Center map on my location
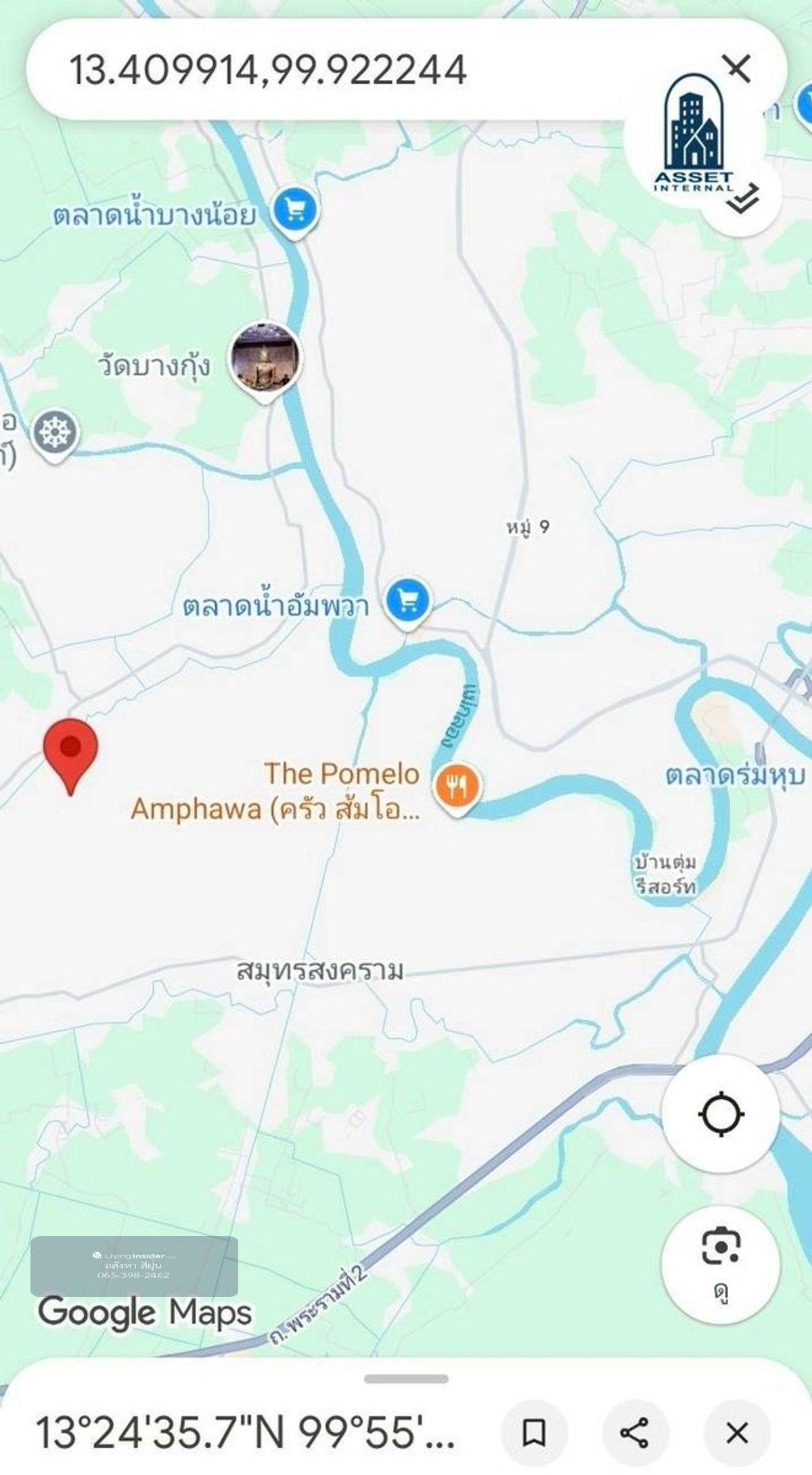The width and height of the screenshot is (812, 1475). 721,1114
